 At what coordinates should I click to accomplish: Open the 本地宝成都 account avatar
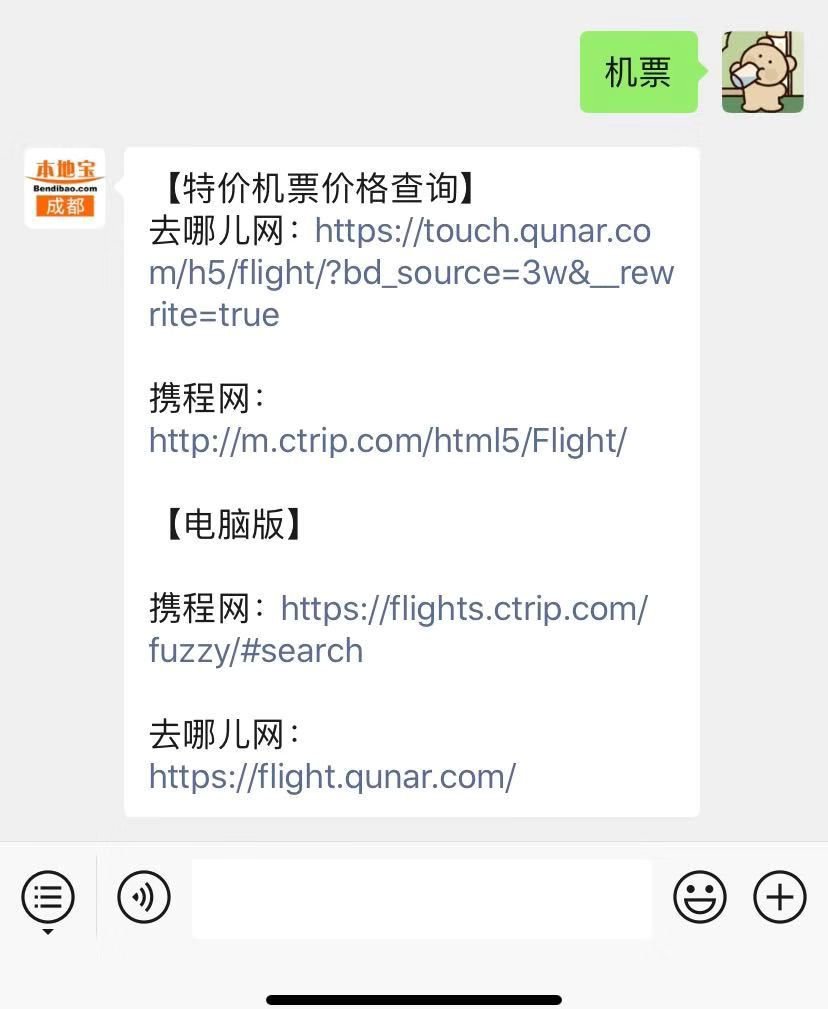[65, 189]
